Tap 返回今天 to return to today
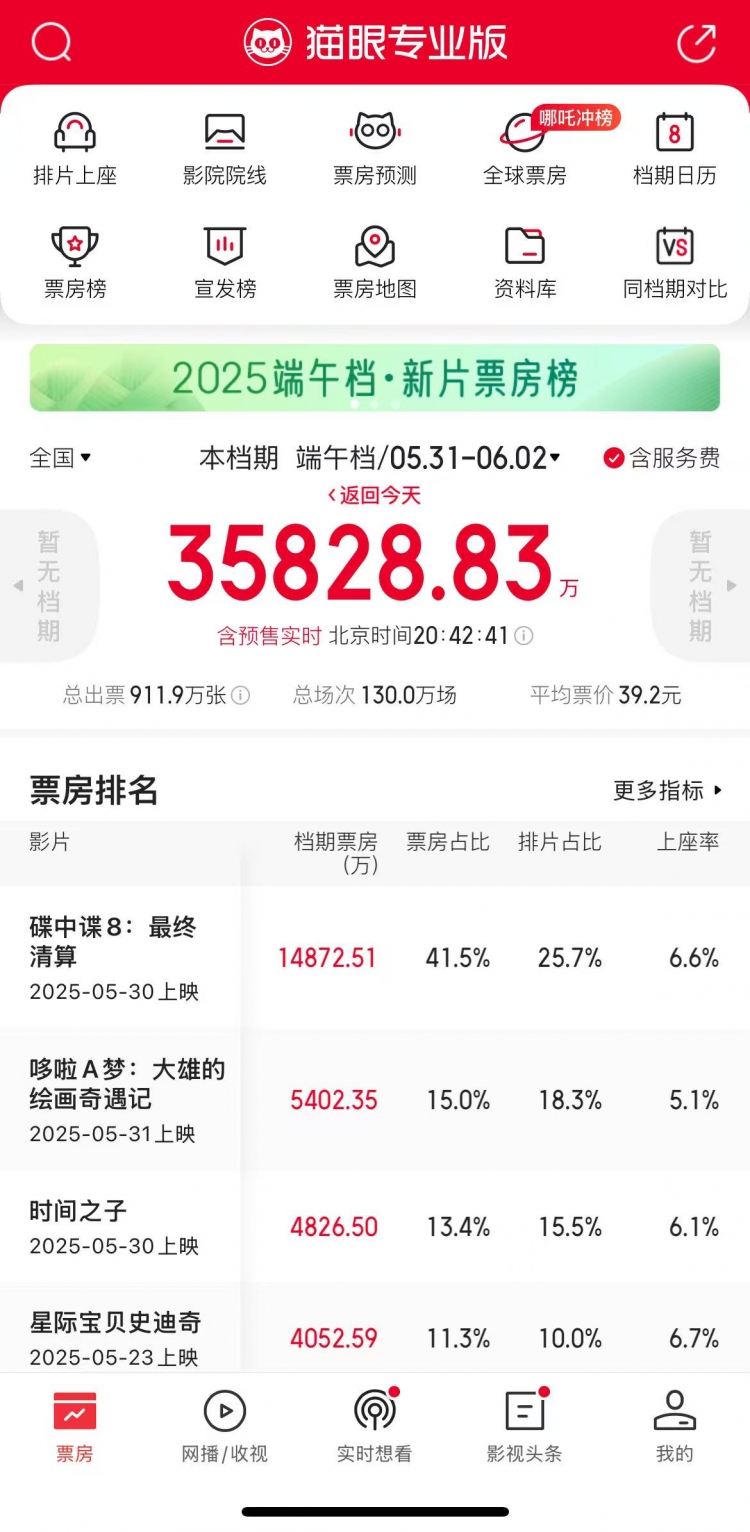This screenshot has height=1532, width=750. click(375, 495)
